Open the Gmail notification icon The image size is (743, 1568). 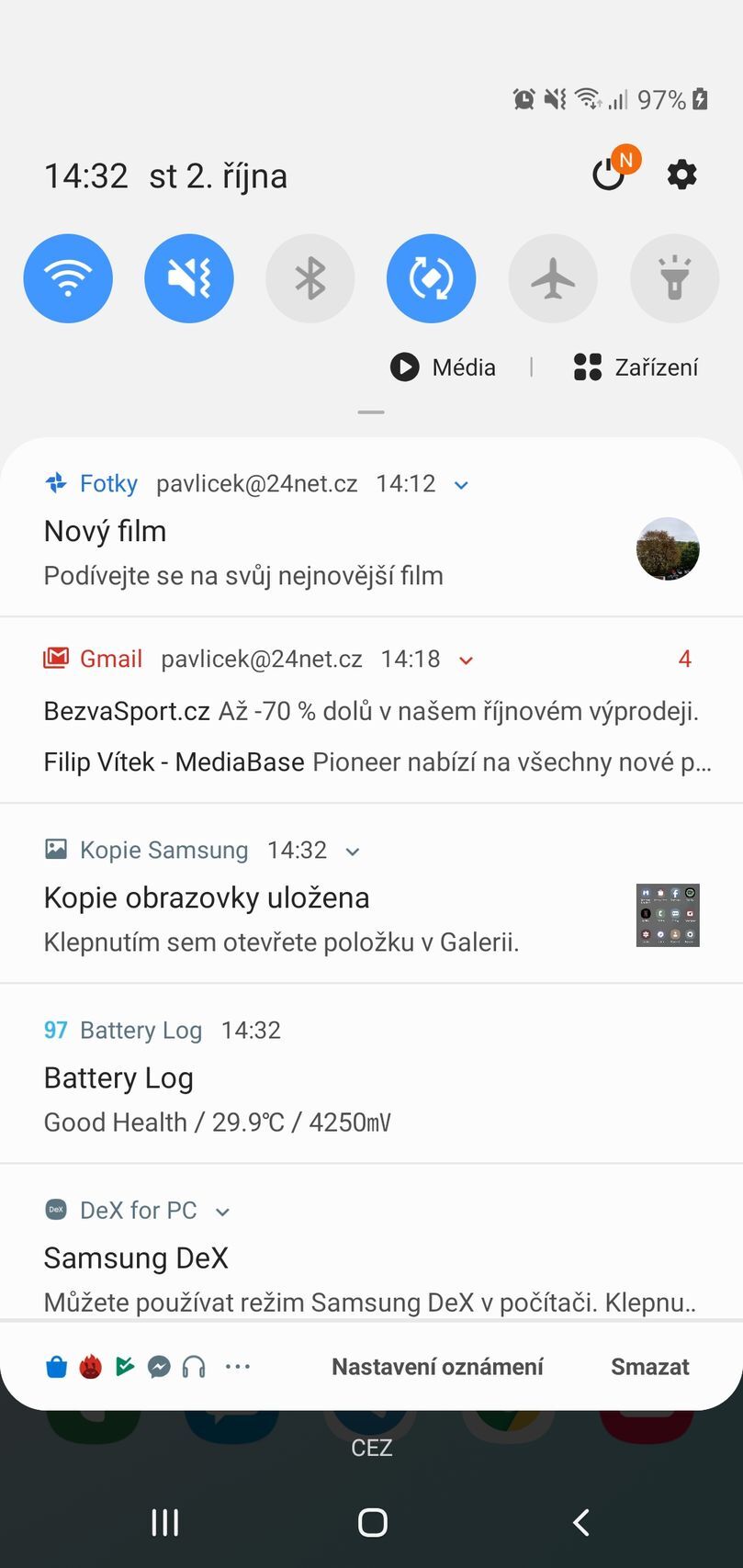57,659
